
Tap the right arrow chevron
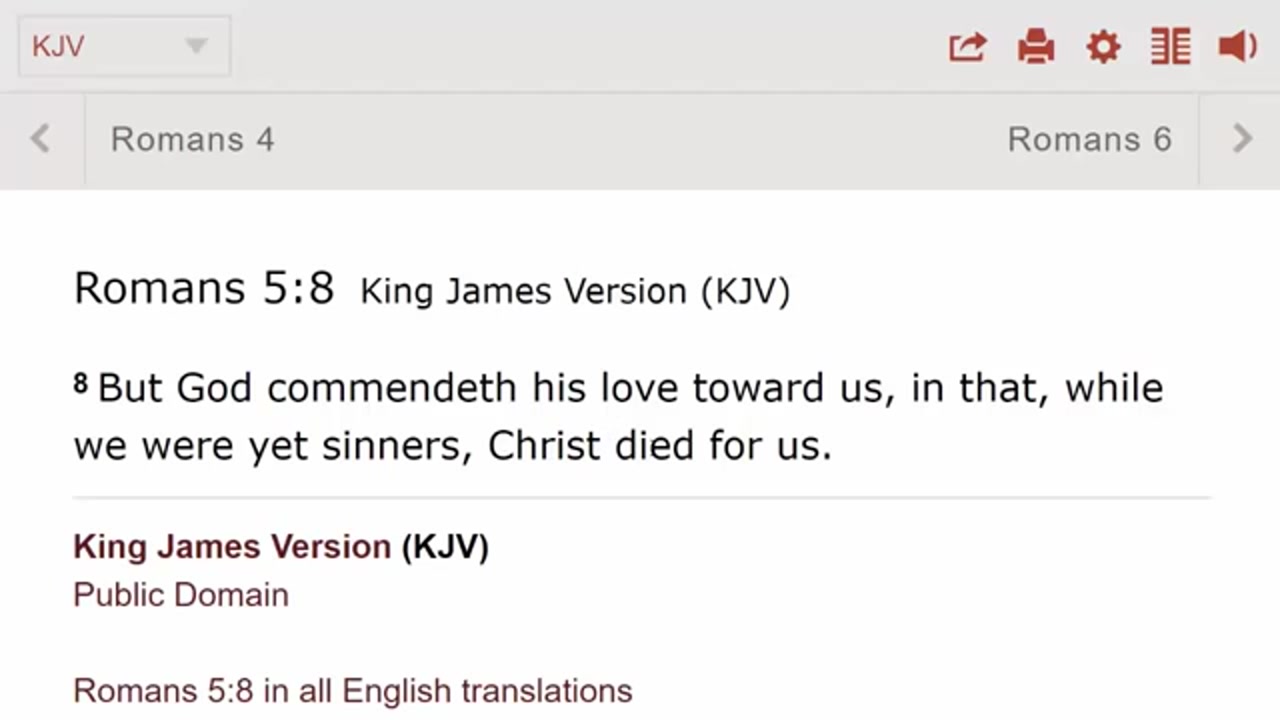[1242, 139]
